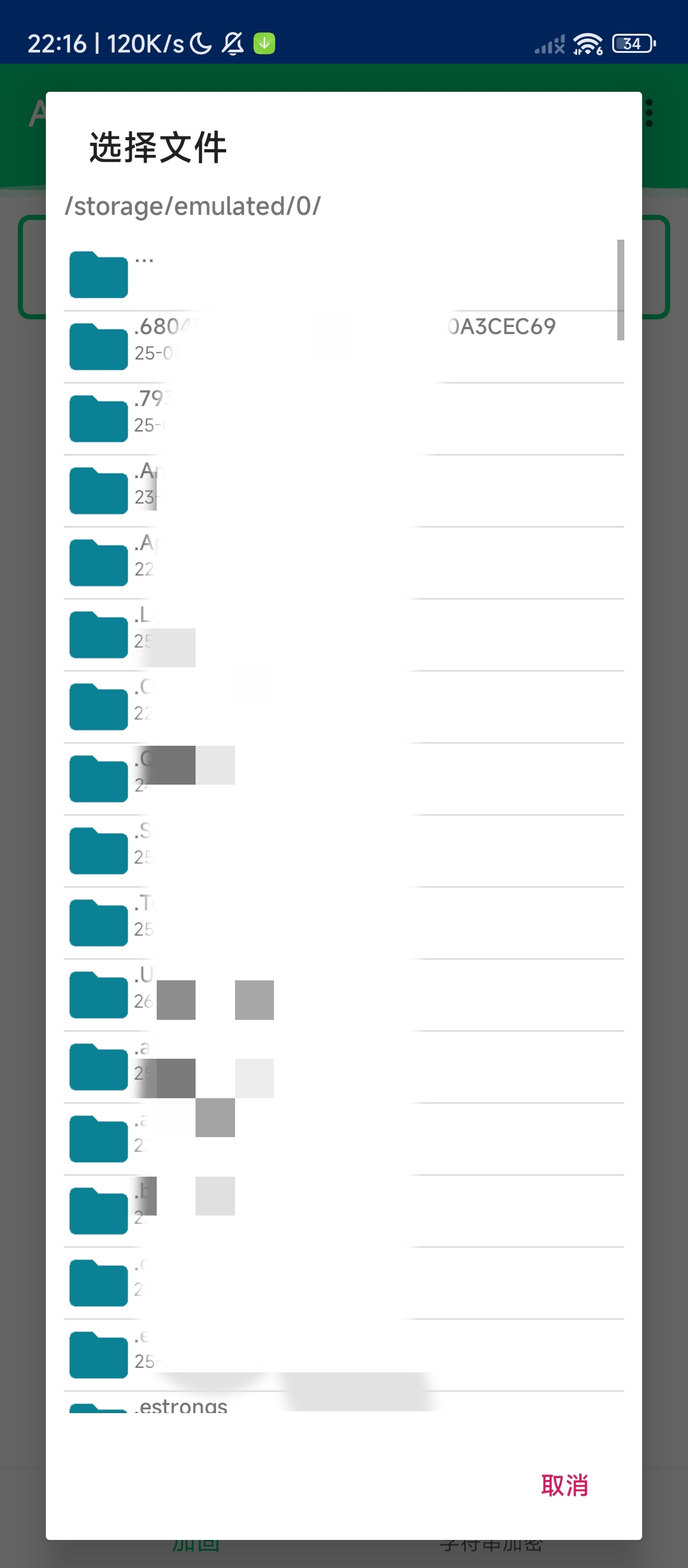Open the folder starting with .U

tap(344, 995)
